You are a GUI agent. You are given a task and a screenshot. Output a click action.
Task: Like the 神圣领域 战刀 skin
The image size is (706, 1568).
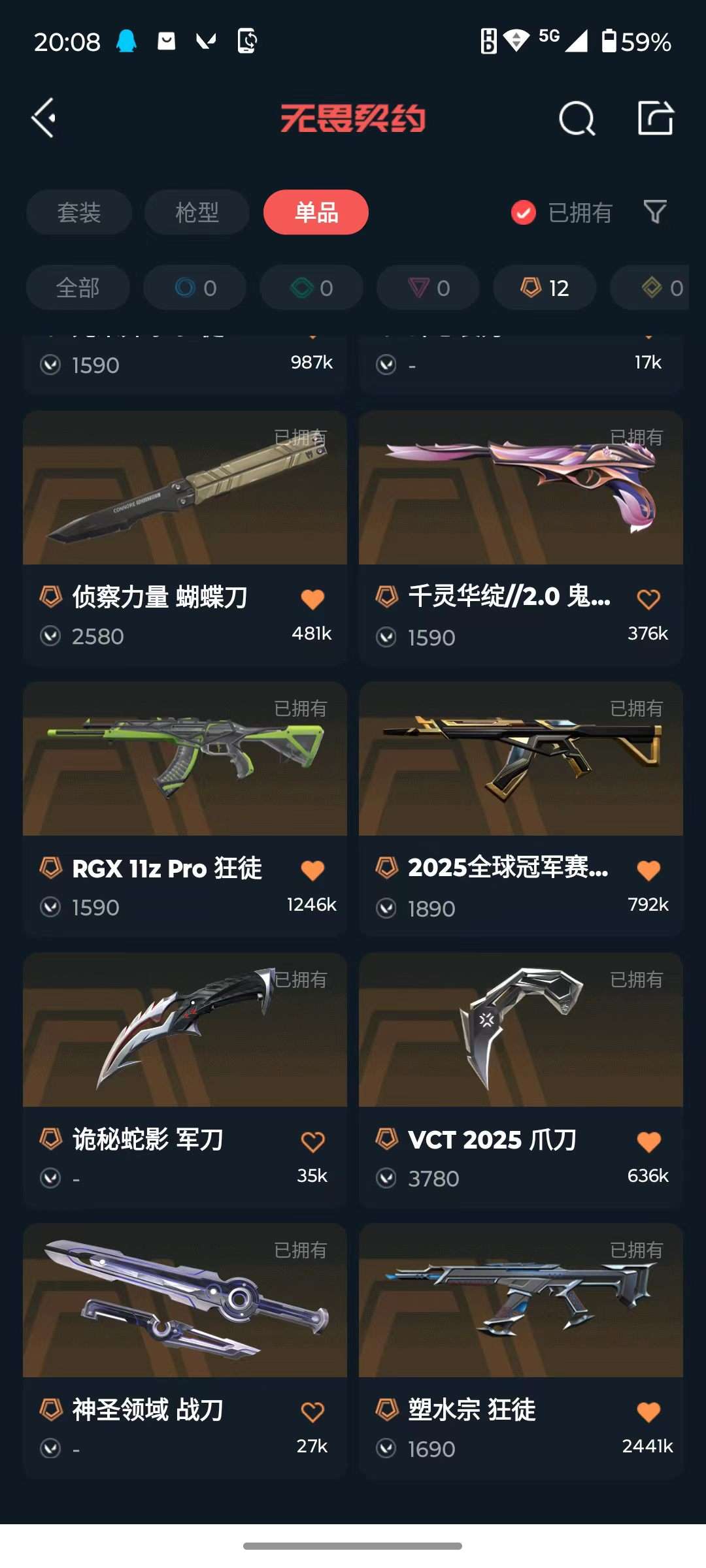tap(312, 1413)
